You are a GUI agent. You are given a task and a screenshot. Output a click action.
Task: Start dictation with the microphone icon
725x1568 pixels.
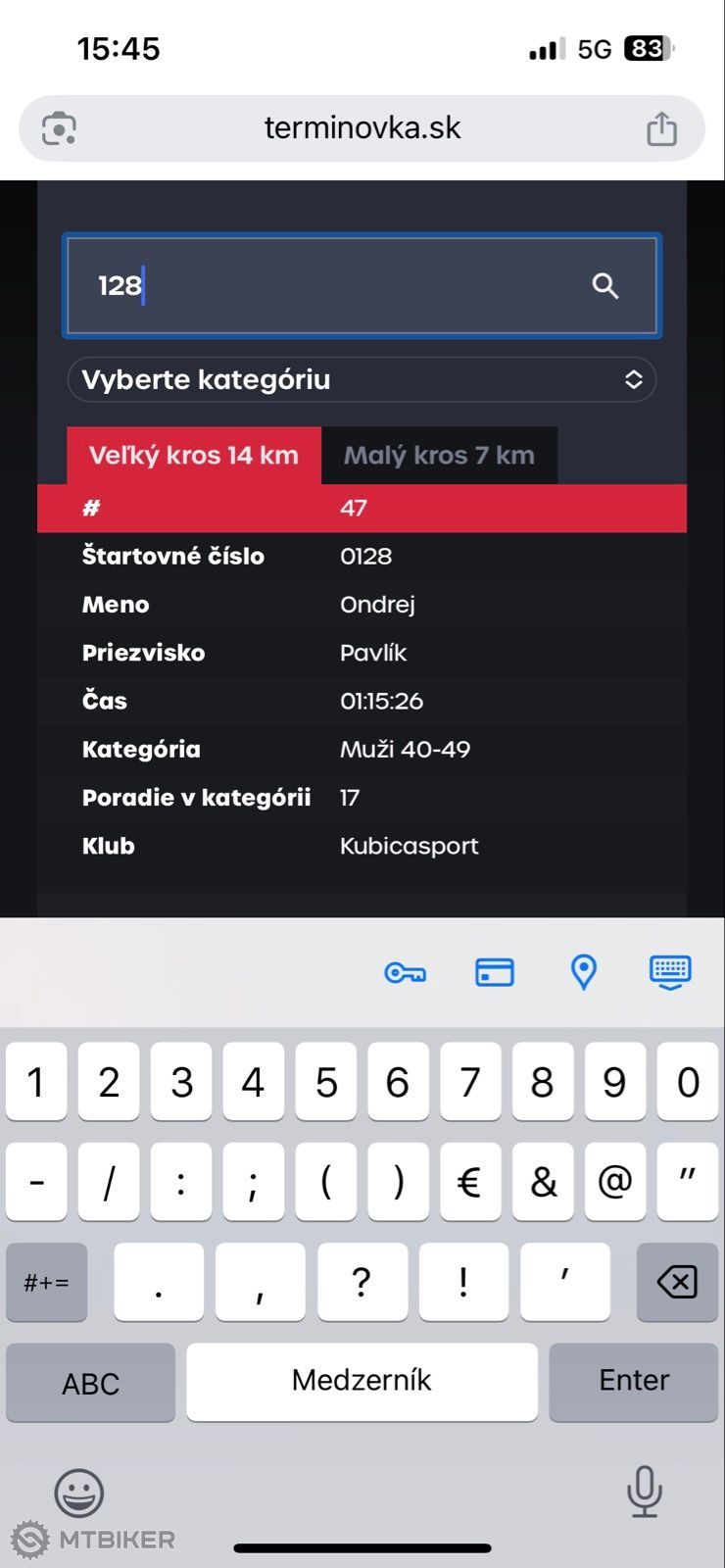(644, 1492)
